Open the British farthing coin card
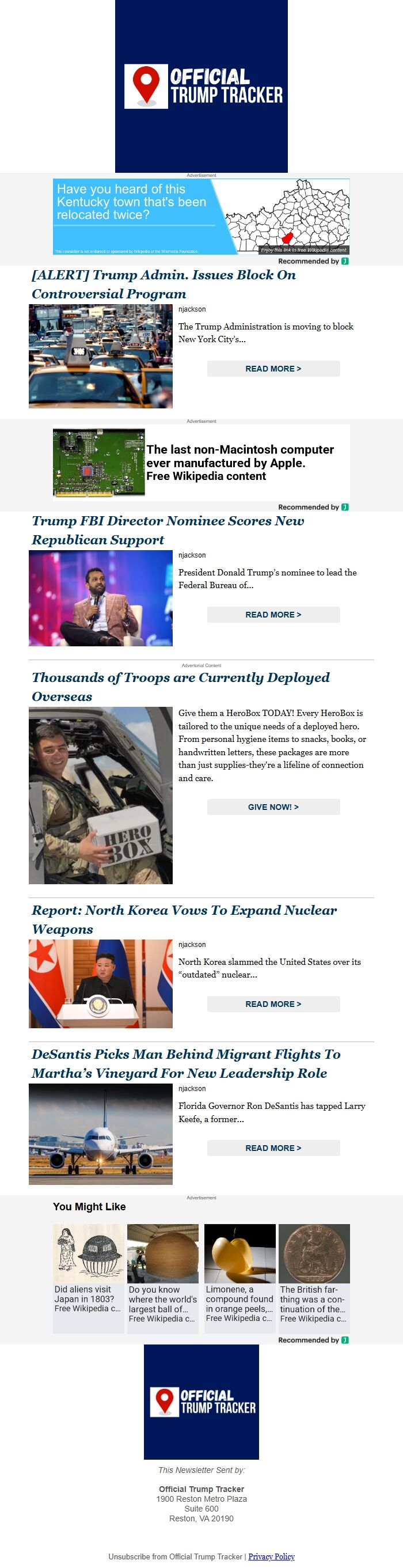403x1568 pixels. click(x=314, y=1277)
